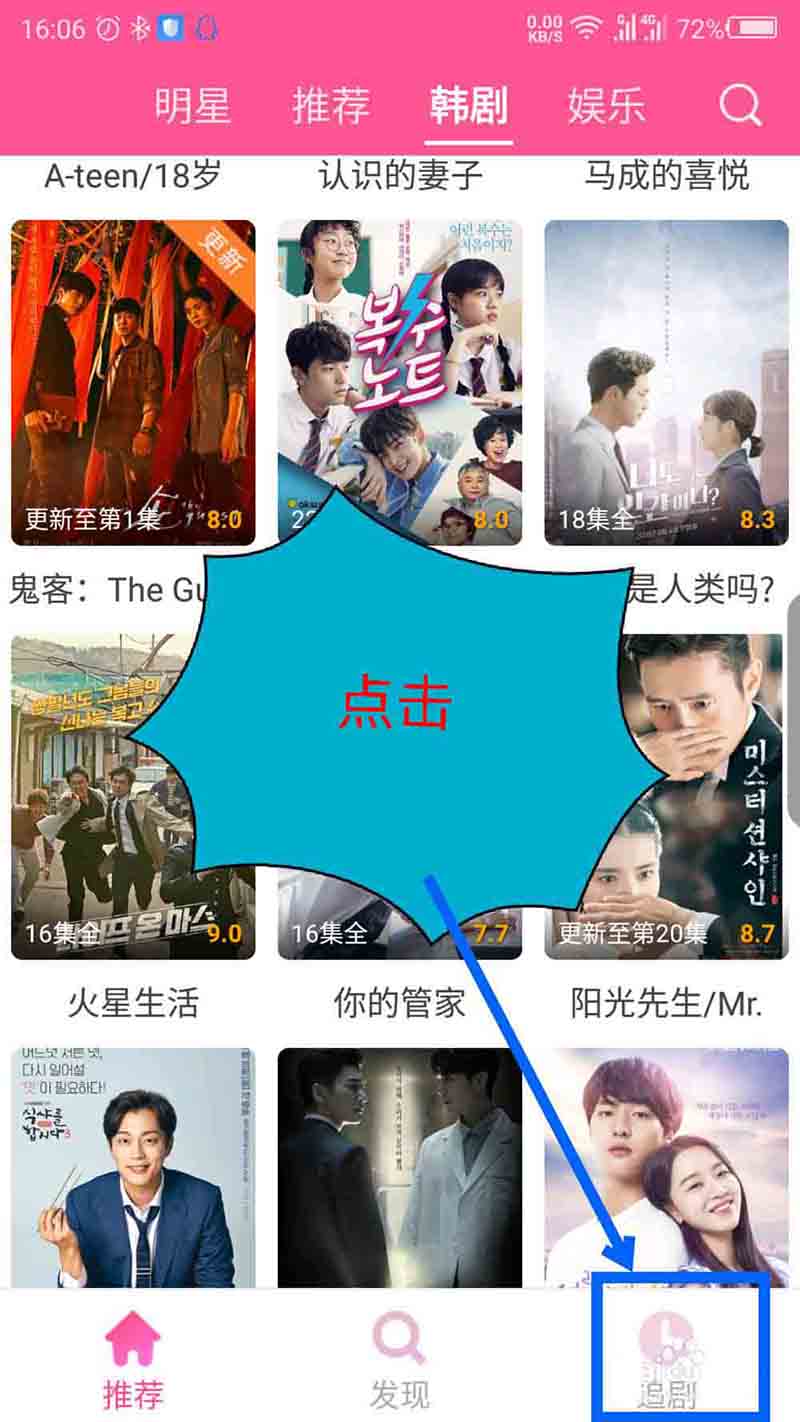Go to the 娱乐 tab

pyautogui.click(x=607, y=106)
